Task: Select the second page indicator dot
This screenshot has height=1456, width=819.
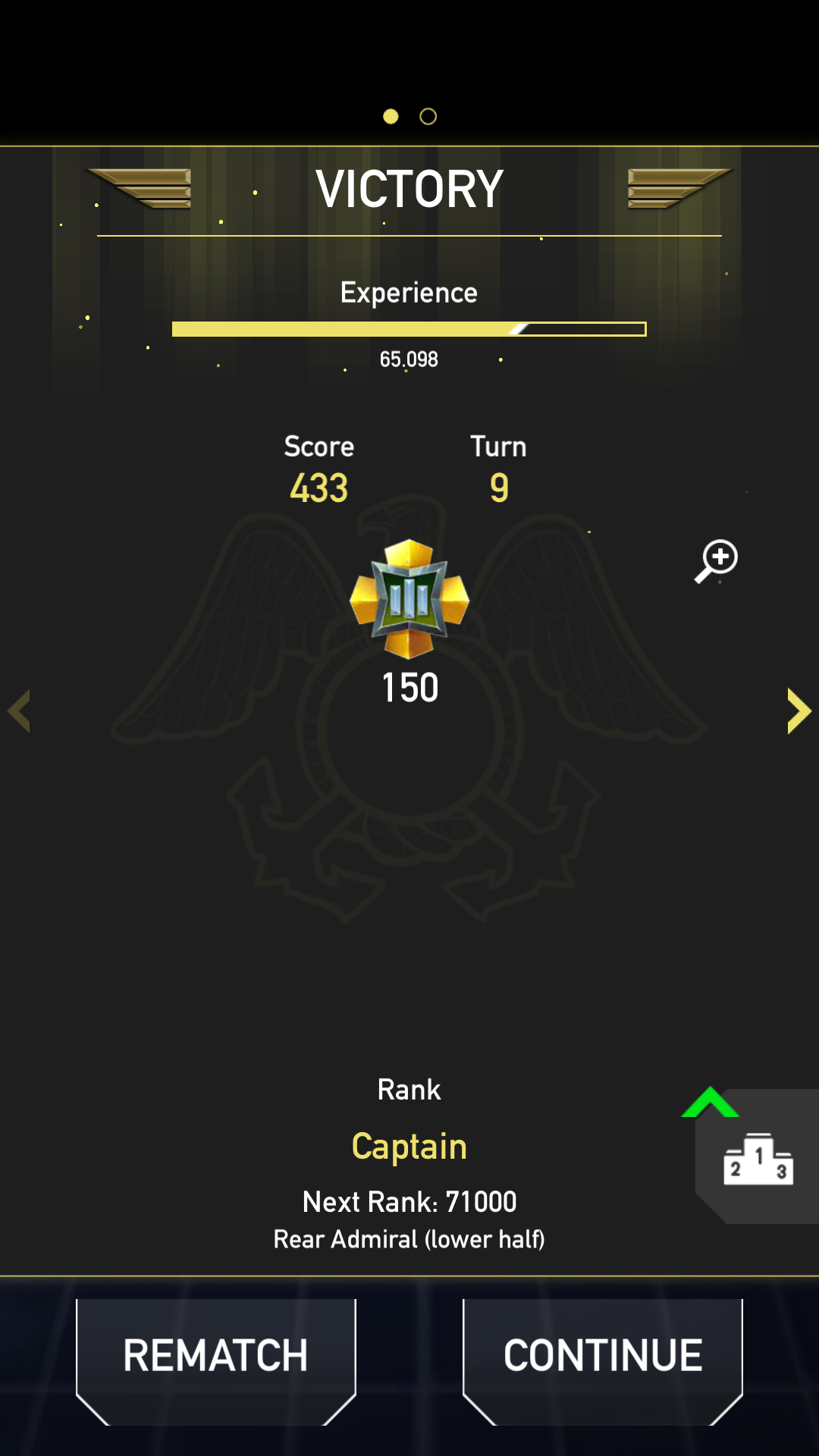Action: point(428,116)
